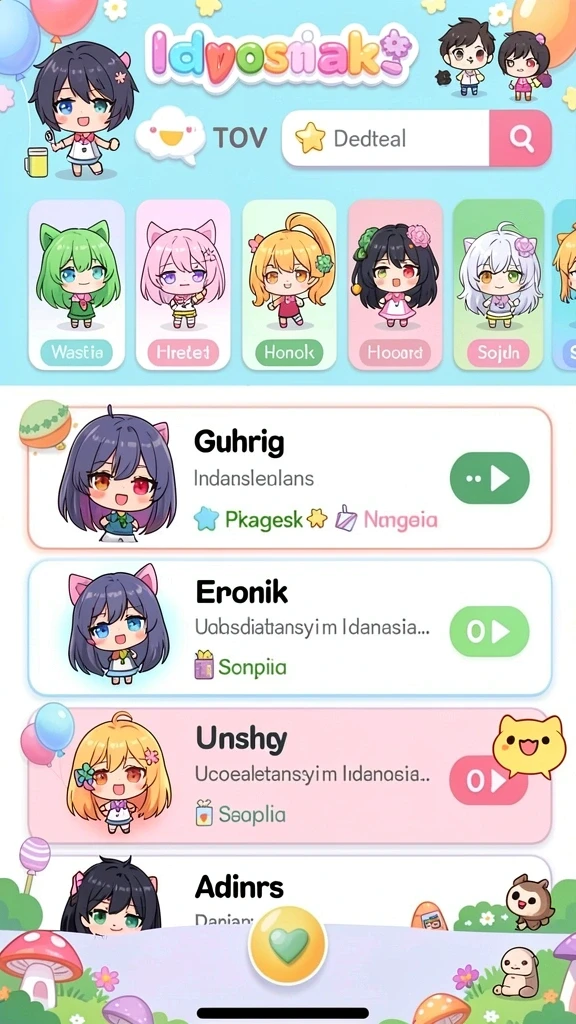Play Eronik with its light green button

click(490, 632)
